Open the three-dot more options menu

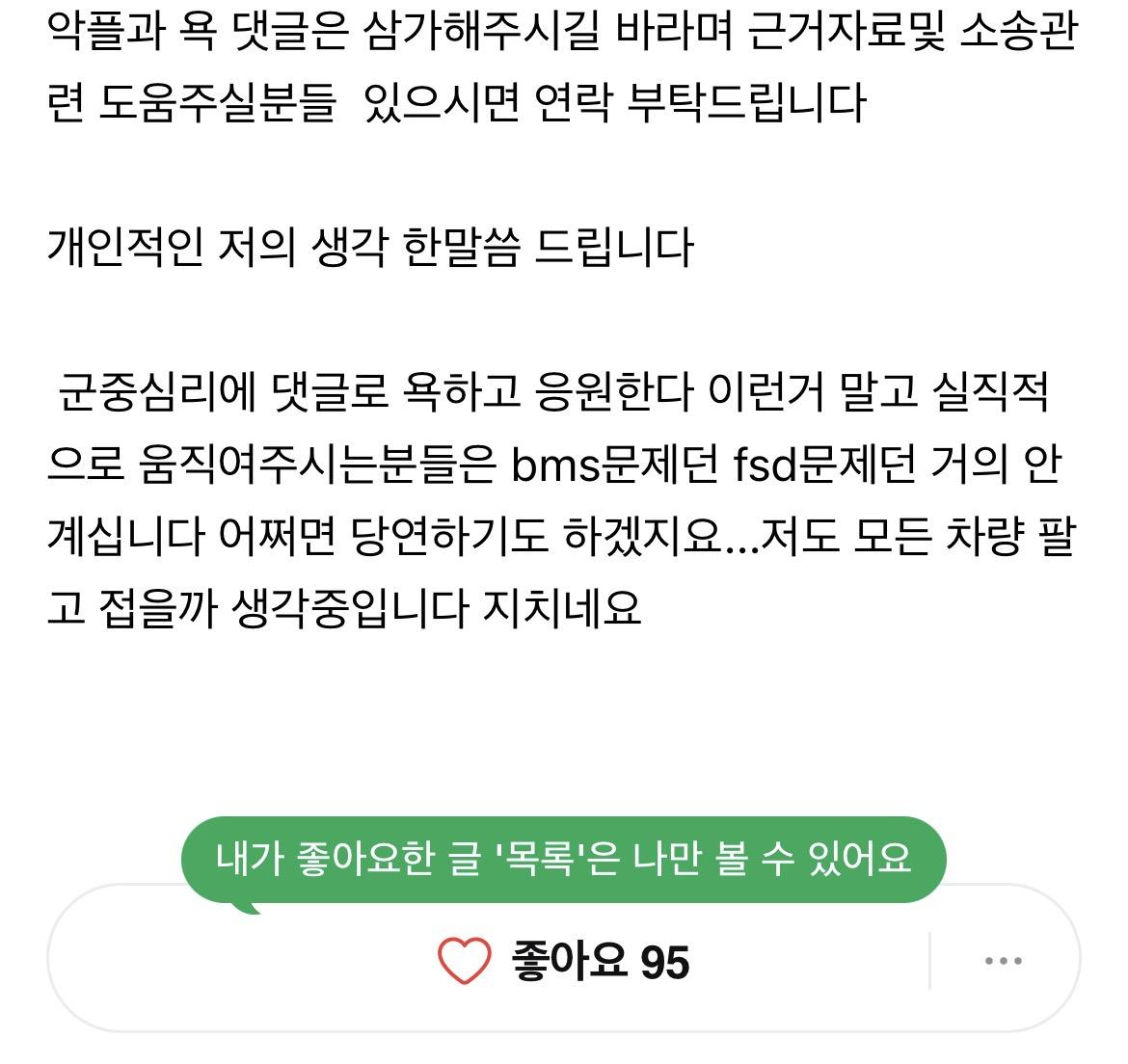coord(1004,961)
